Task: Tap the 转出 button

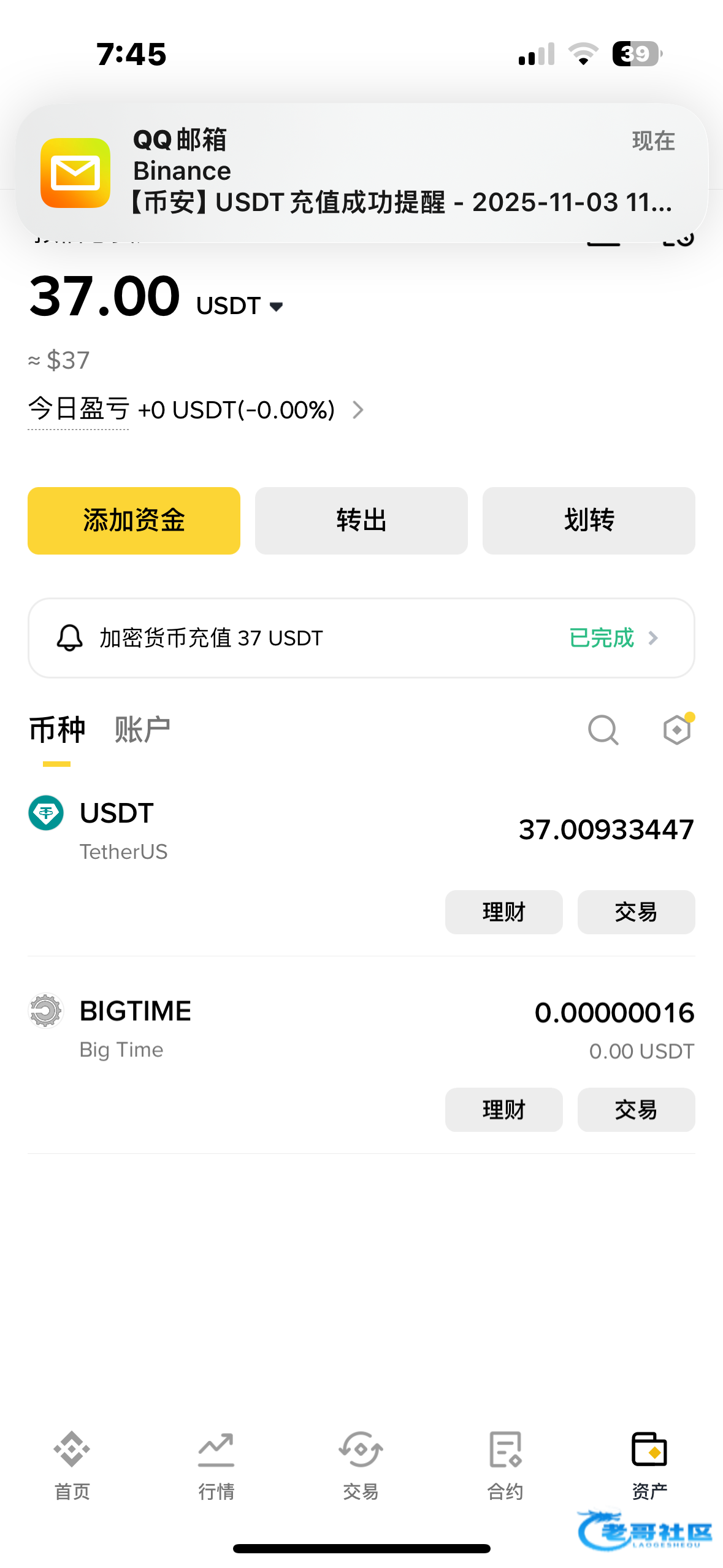Action: pos(361,520)
